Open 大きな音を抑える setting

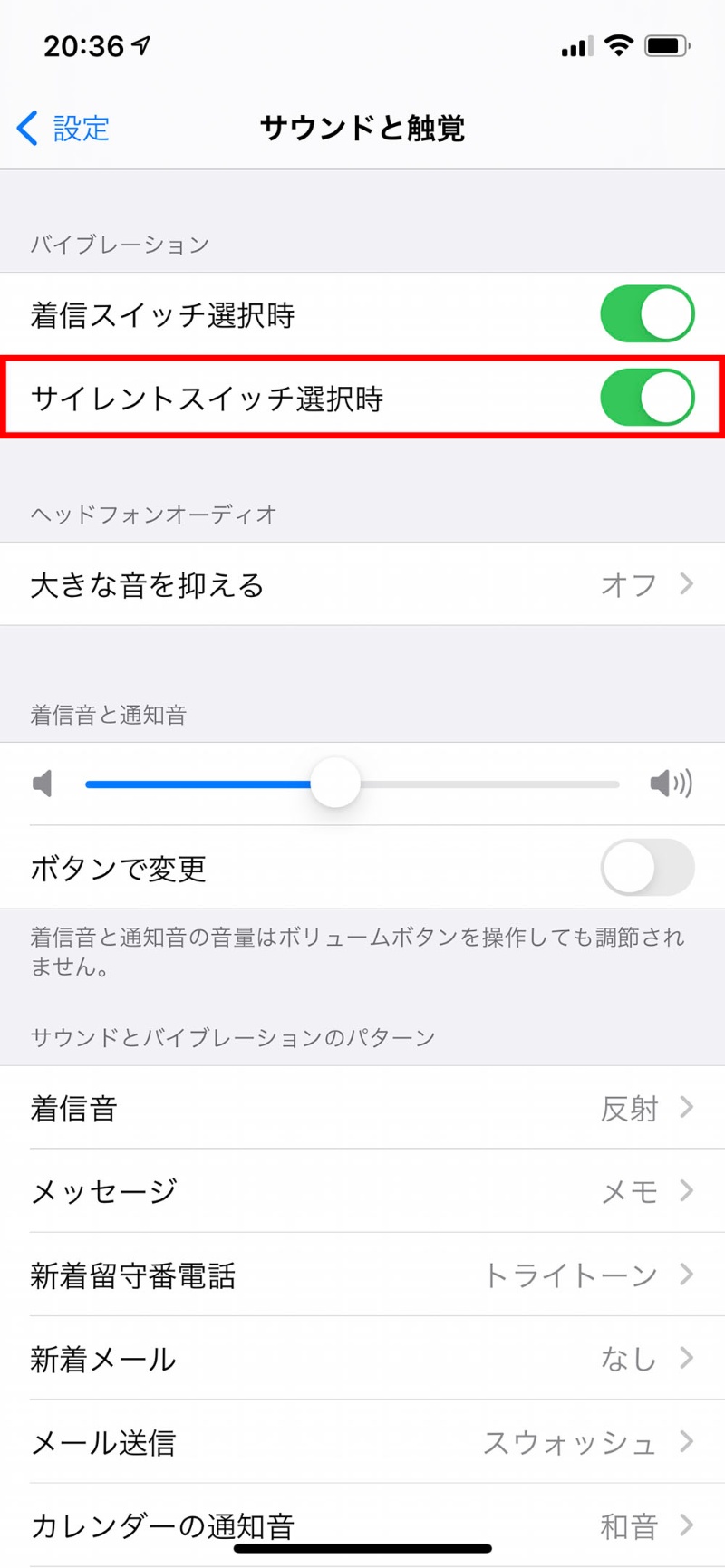(362, 584)
